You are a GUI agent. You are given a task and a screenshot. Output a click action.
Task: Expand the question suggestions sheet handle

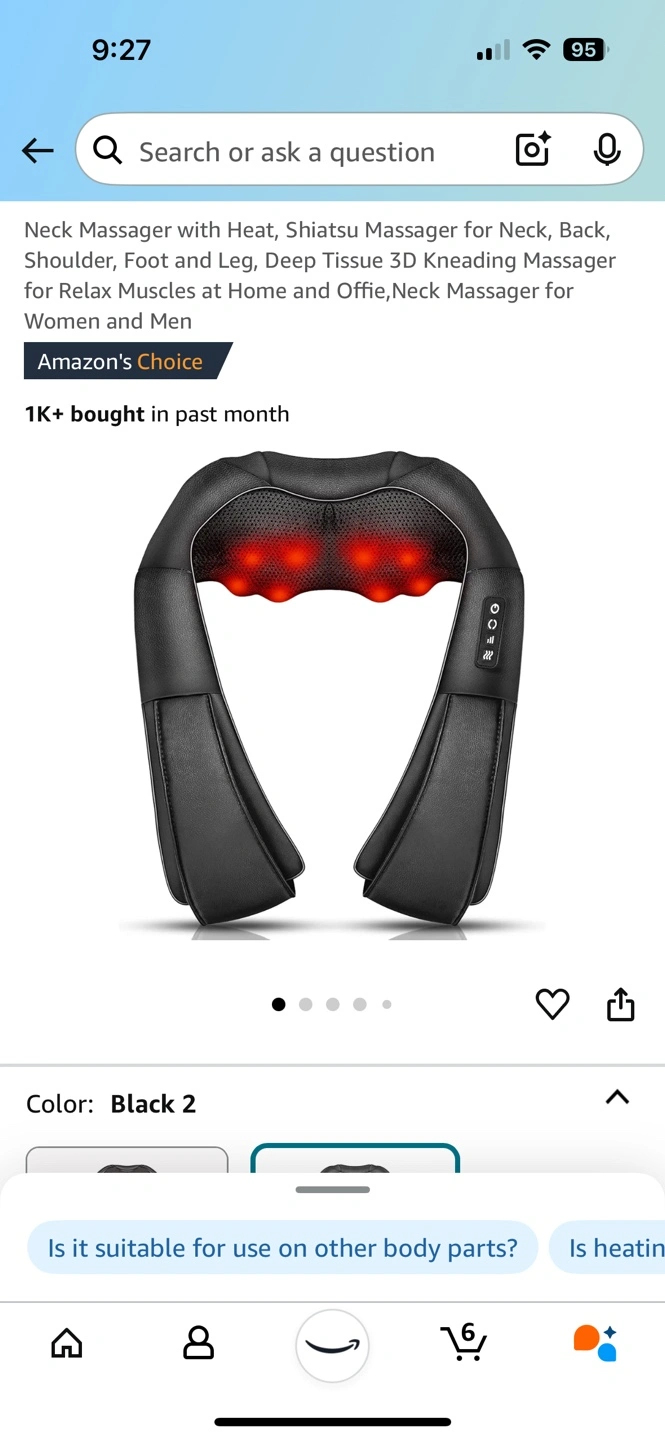pos(333,1190)
